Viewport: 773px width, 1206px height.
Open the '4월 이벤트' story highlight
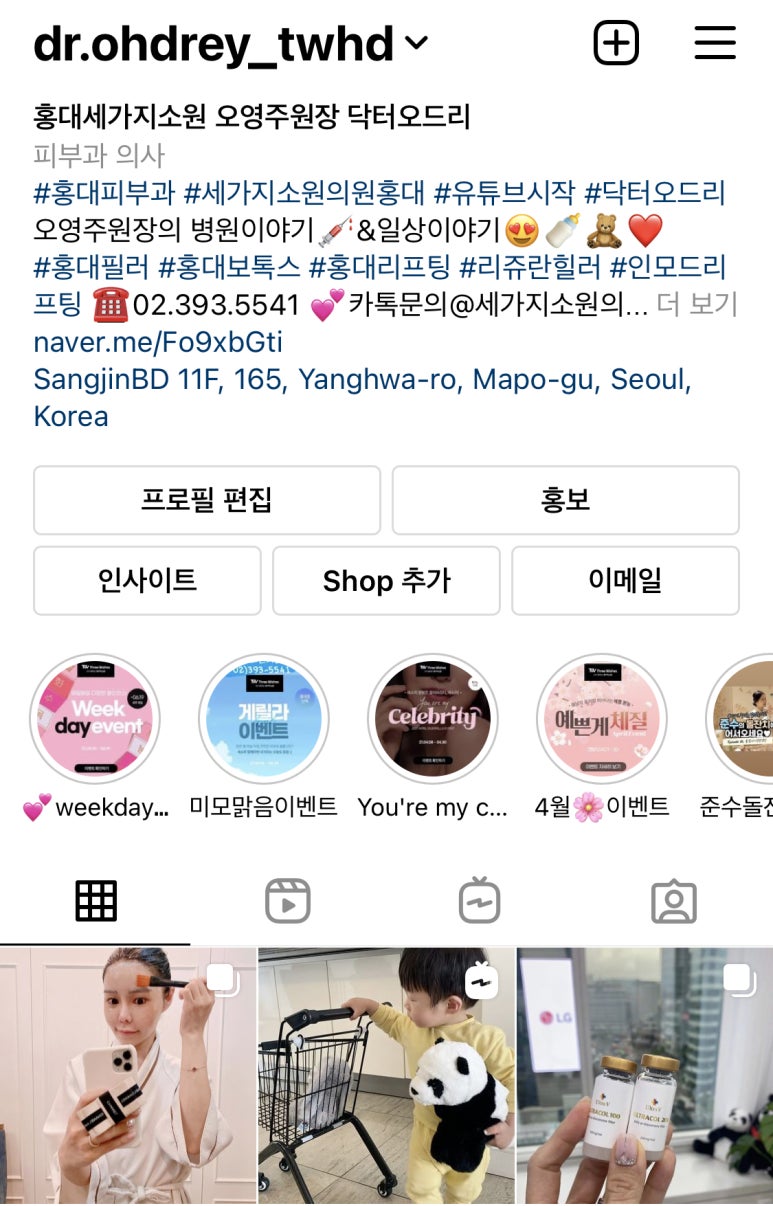pos(602,722)
